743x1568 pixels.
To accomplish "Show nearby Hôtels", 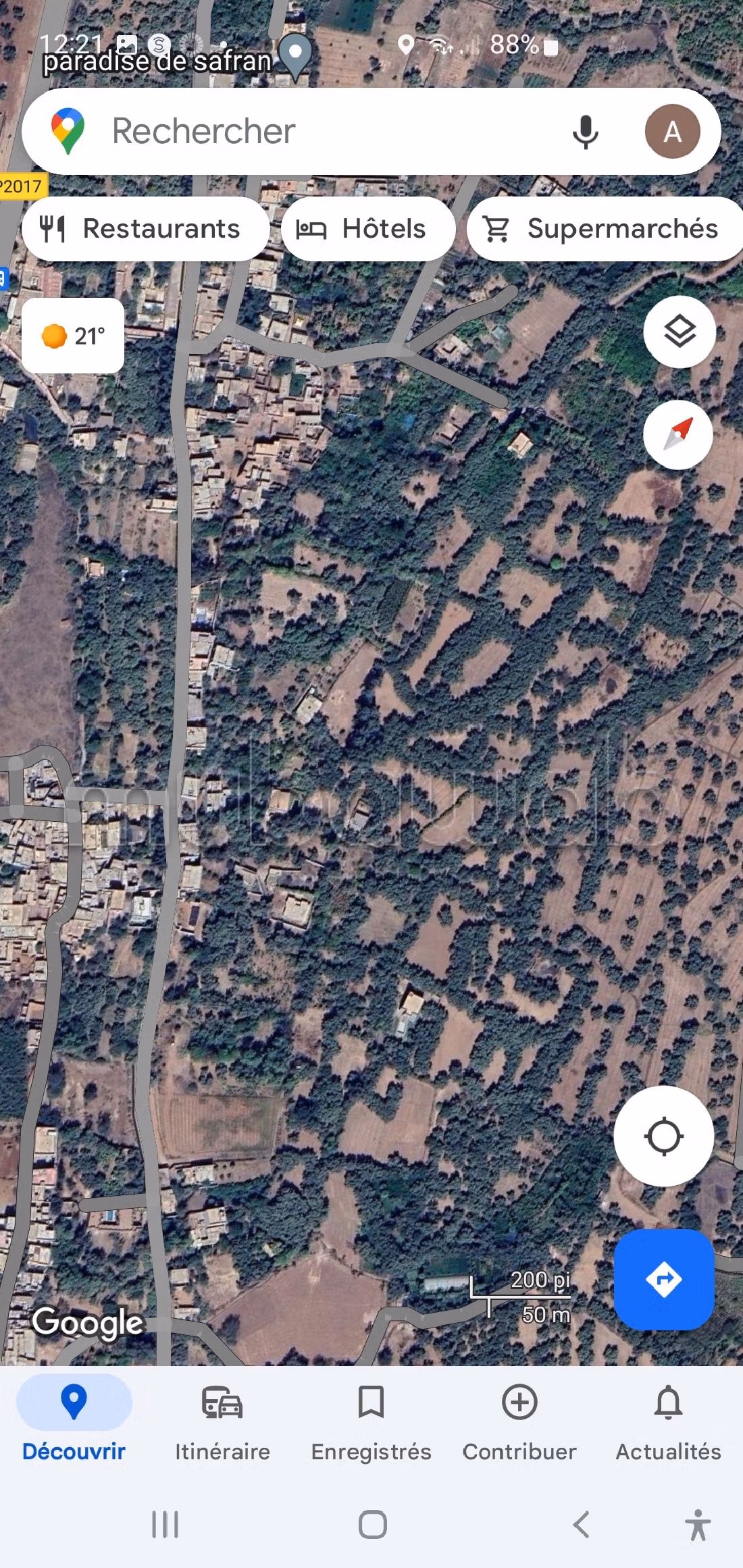I will click(x=367, y=229).
